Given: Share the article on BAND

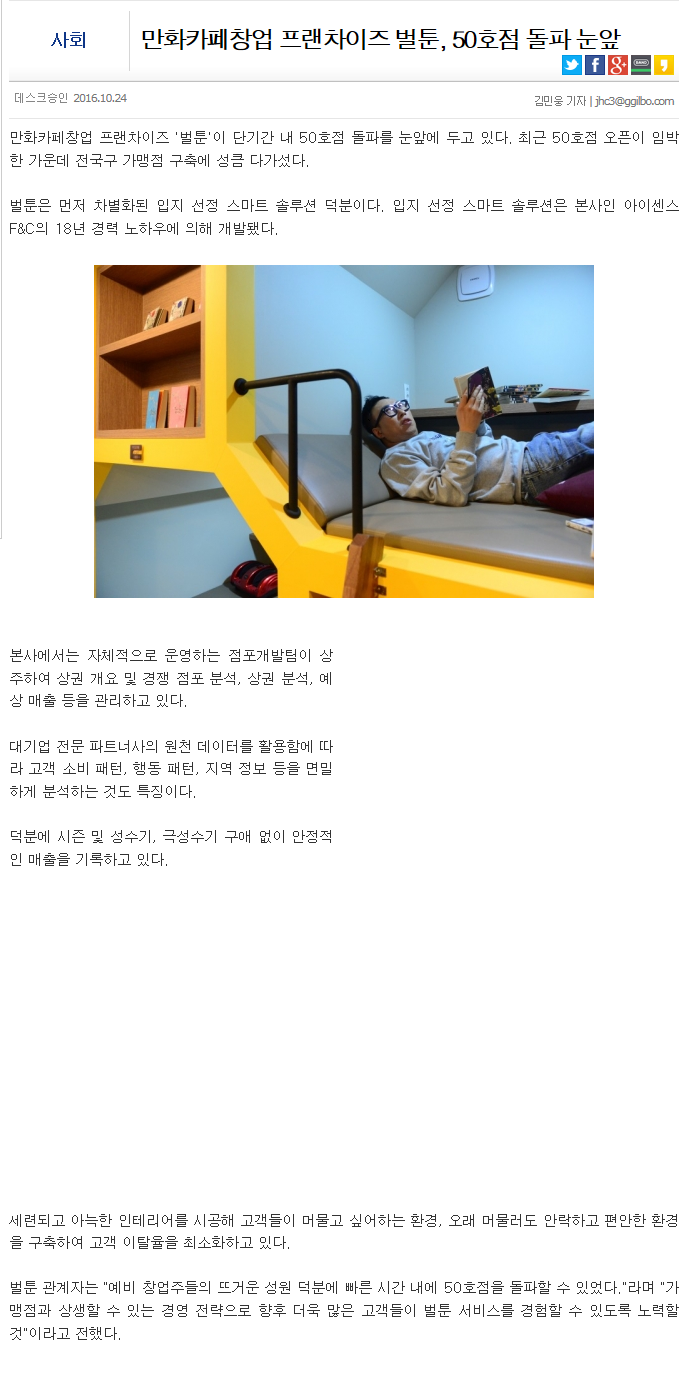Looking at the screenshot, I should tap(640, 66).
